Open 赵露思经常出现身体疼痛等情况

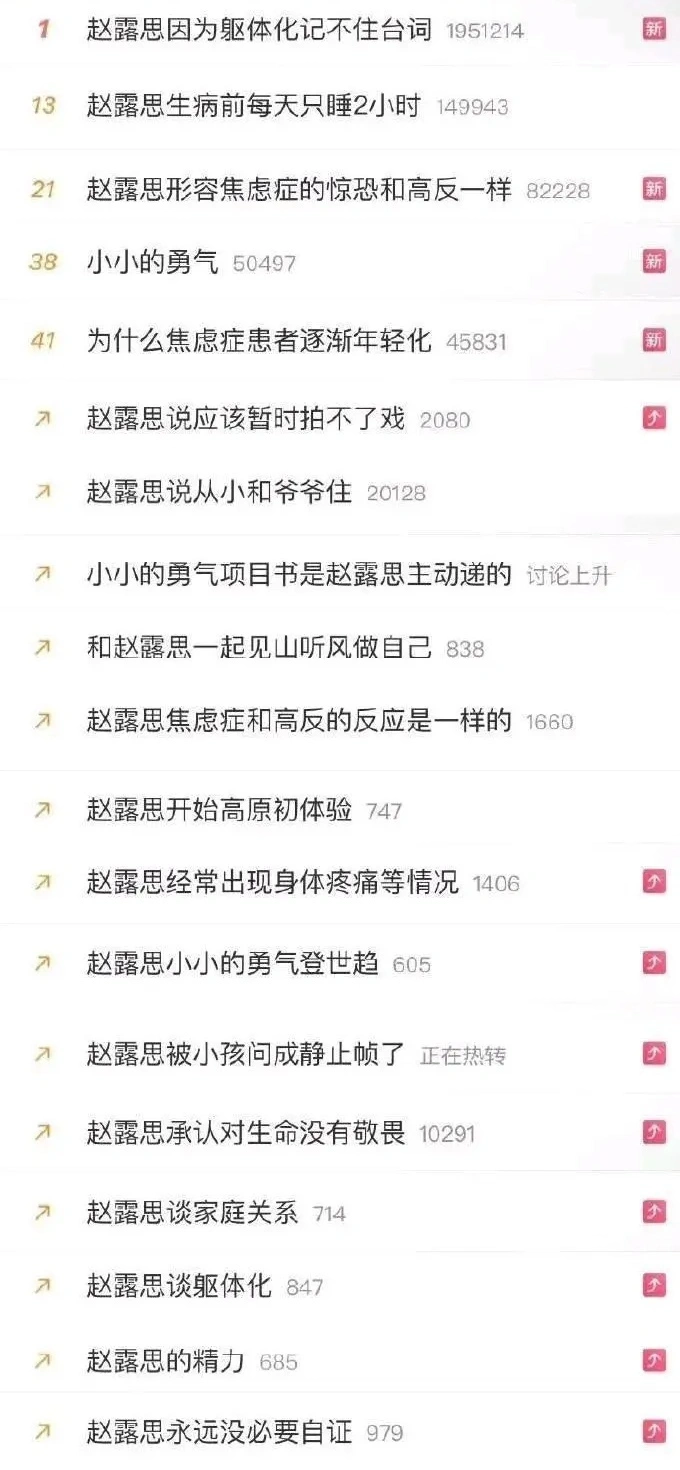272,883
